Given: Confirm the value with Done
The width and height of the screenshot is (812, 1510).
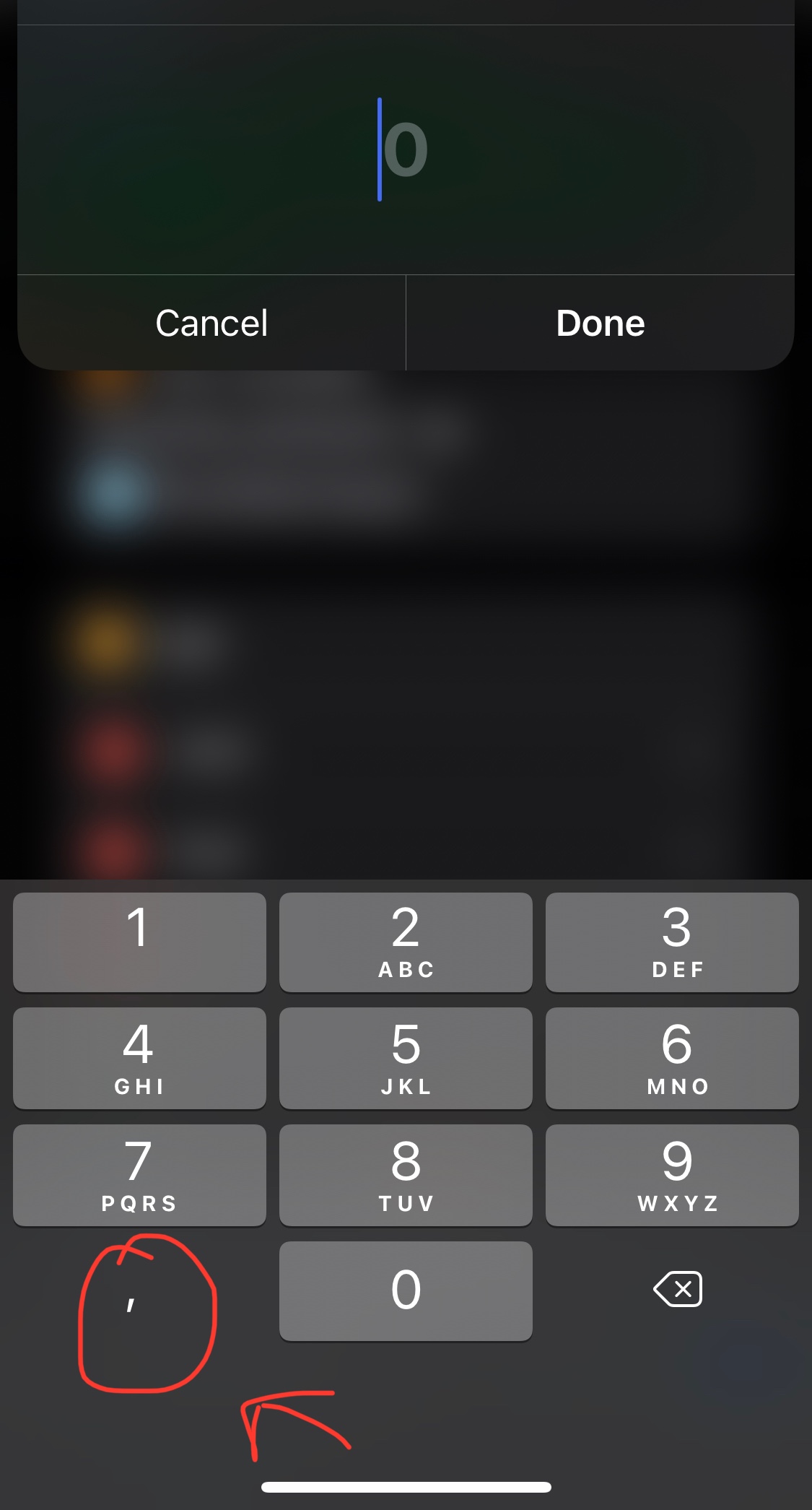Looking at the screenshot, I should (600, 323).
